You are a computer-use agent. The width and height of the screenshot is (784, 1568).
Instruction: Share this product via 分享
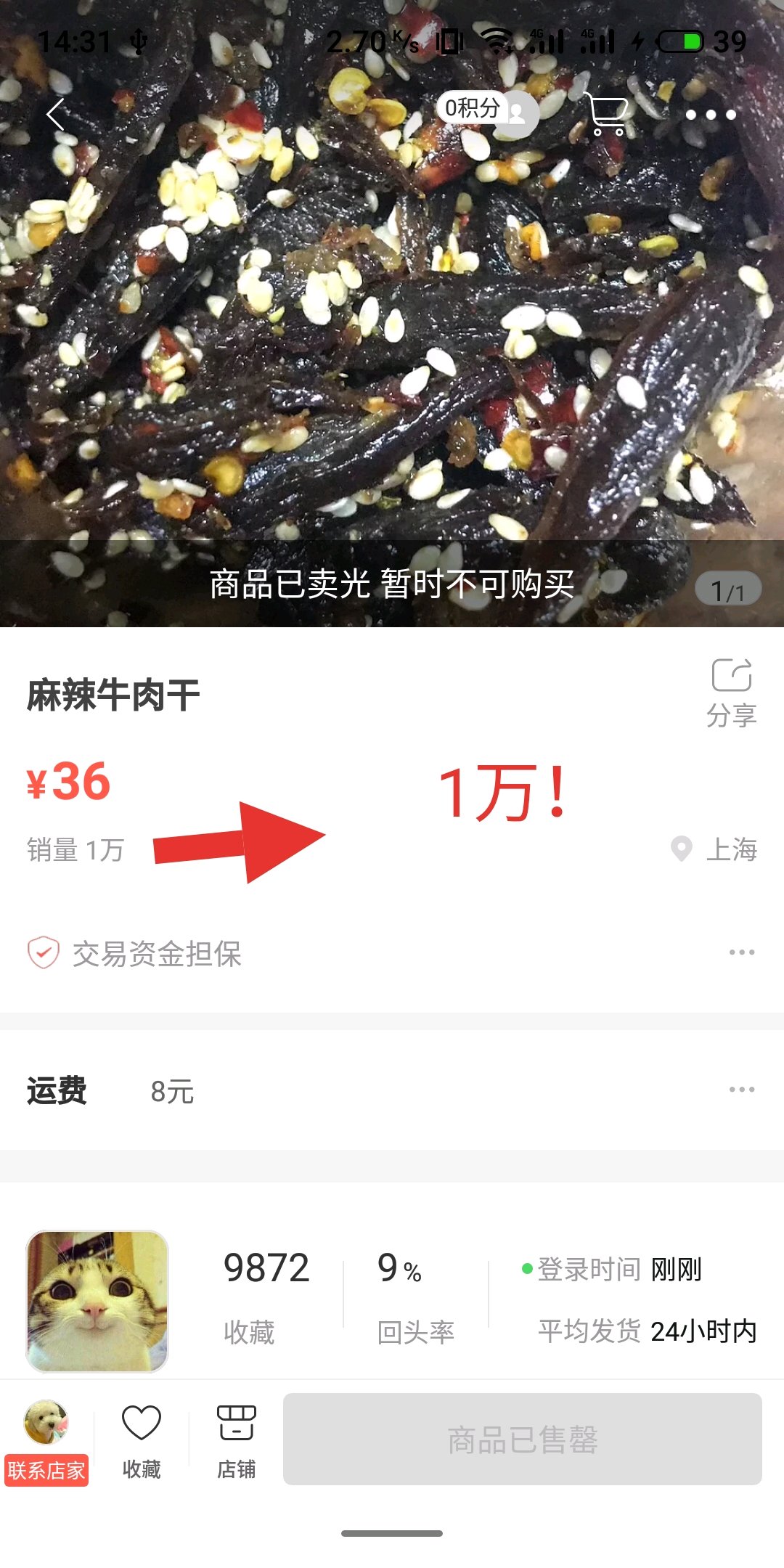(732, 693)
